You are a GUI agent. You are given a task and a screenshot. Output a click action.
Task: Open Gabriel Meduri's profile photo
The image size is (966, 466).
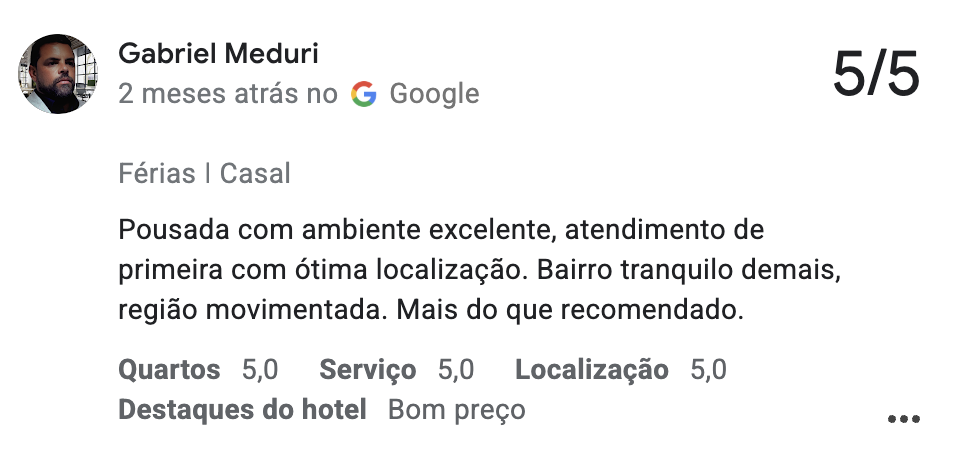(58, 74)
